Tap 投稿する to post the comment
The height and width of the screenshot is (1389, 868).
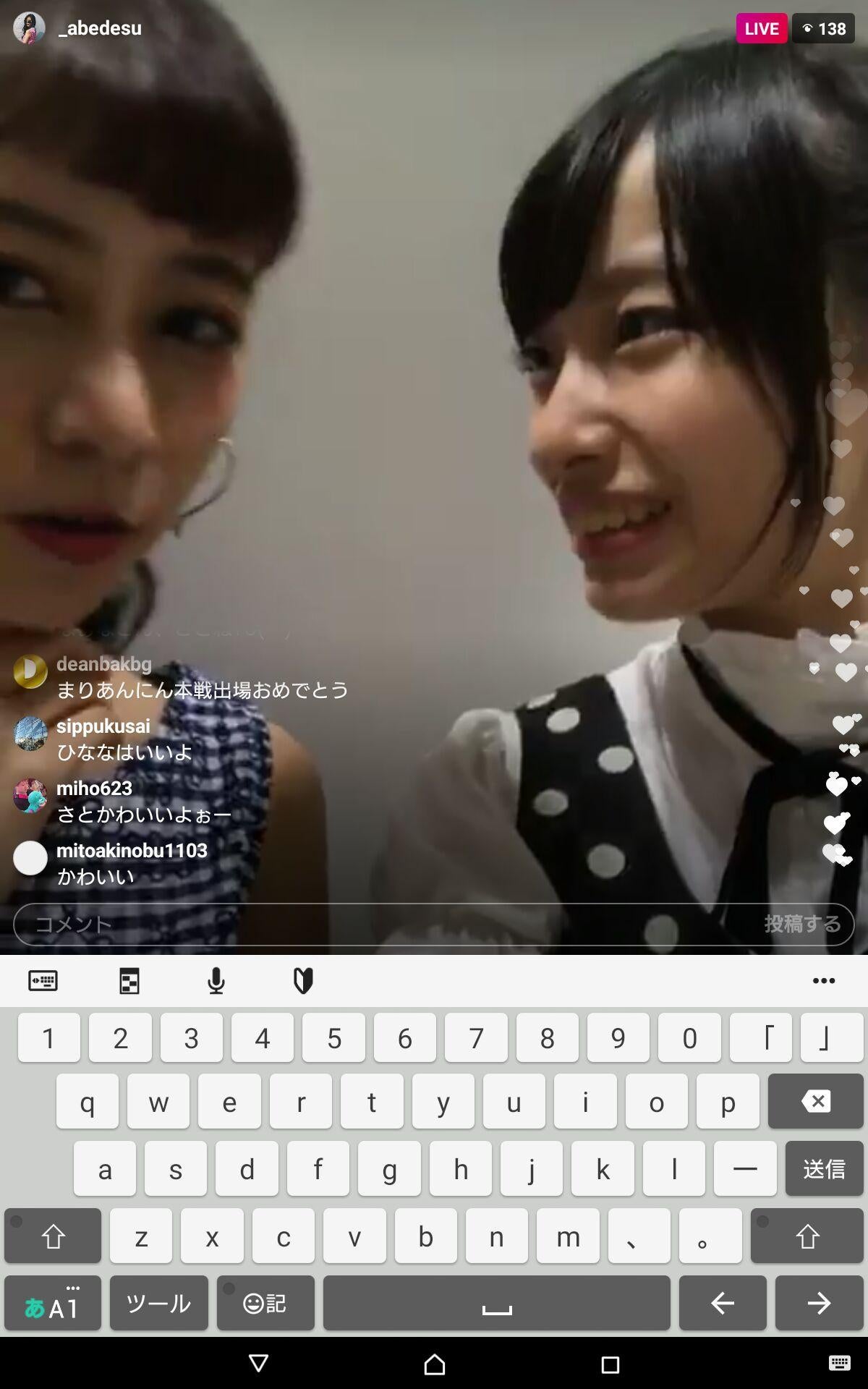click(x=802, y=924)
